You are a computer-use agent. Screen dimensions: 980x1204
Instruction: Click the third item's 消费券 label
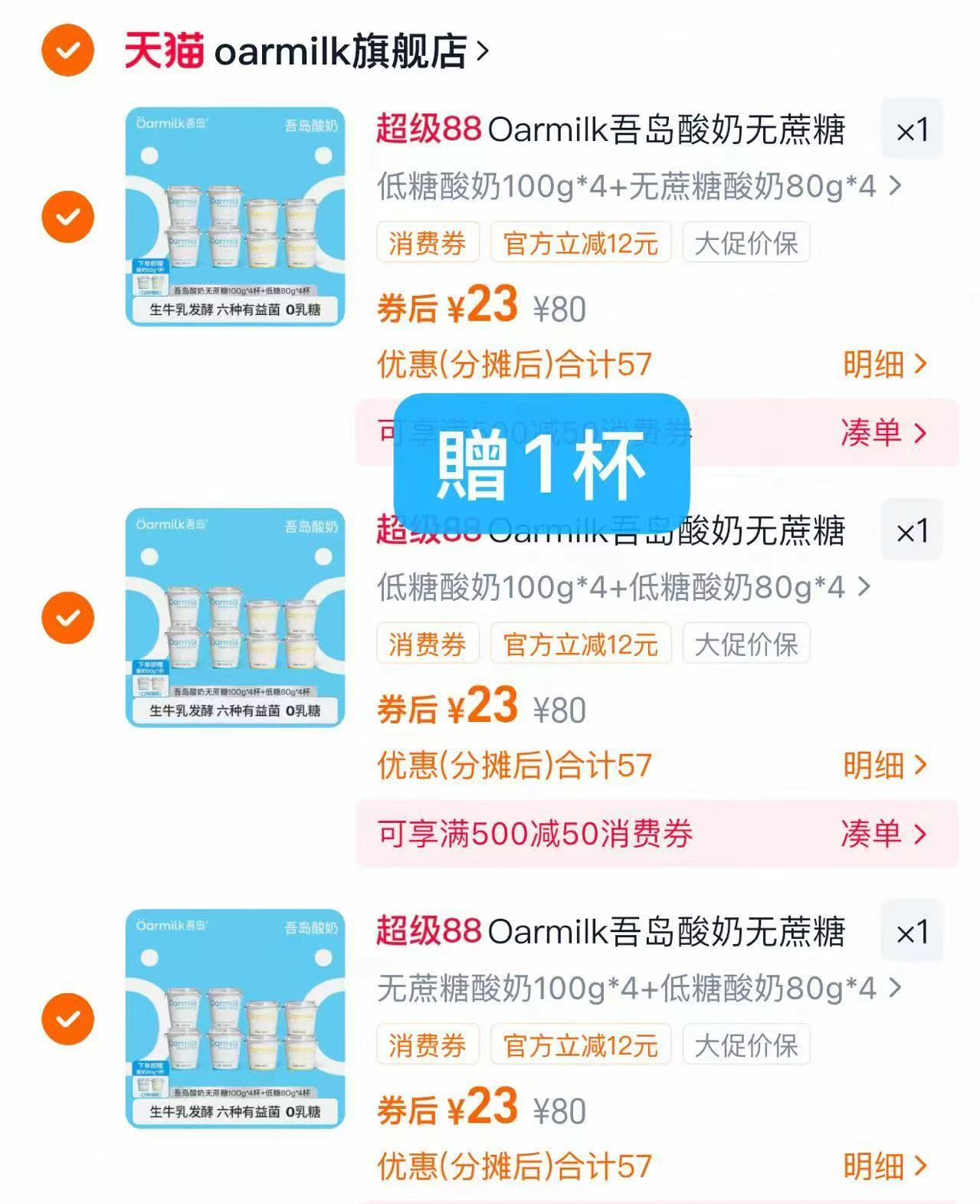[428, 1045]
